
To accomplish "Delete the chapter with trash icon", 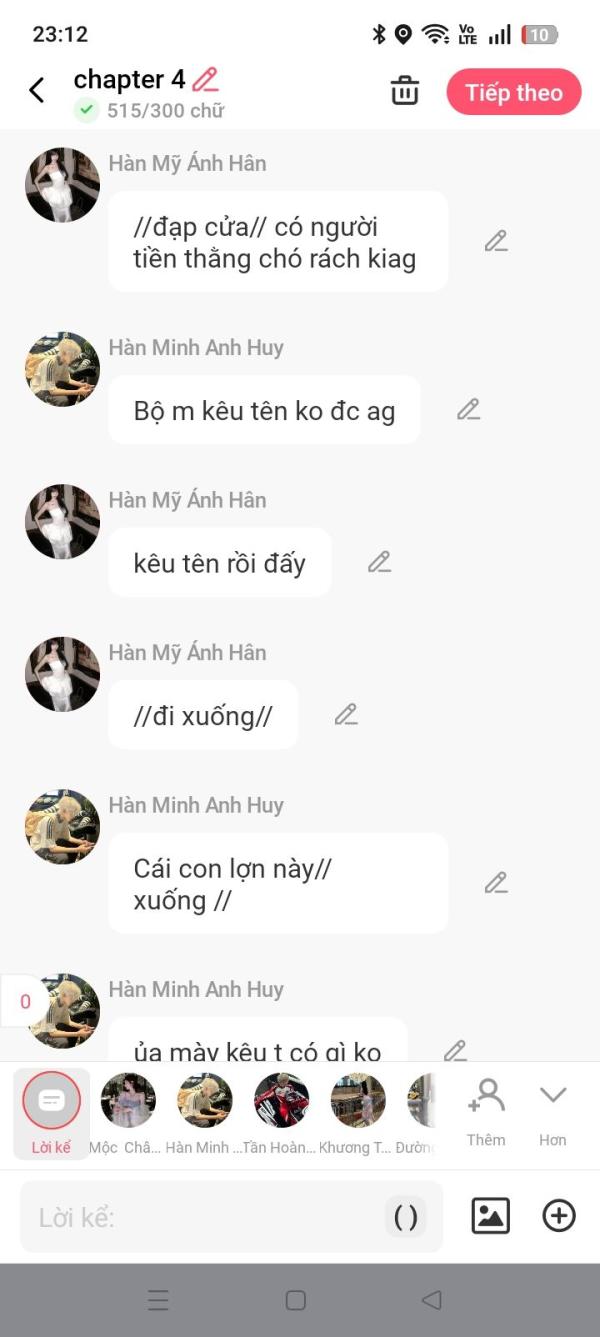I will tap(404, 91).
